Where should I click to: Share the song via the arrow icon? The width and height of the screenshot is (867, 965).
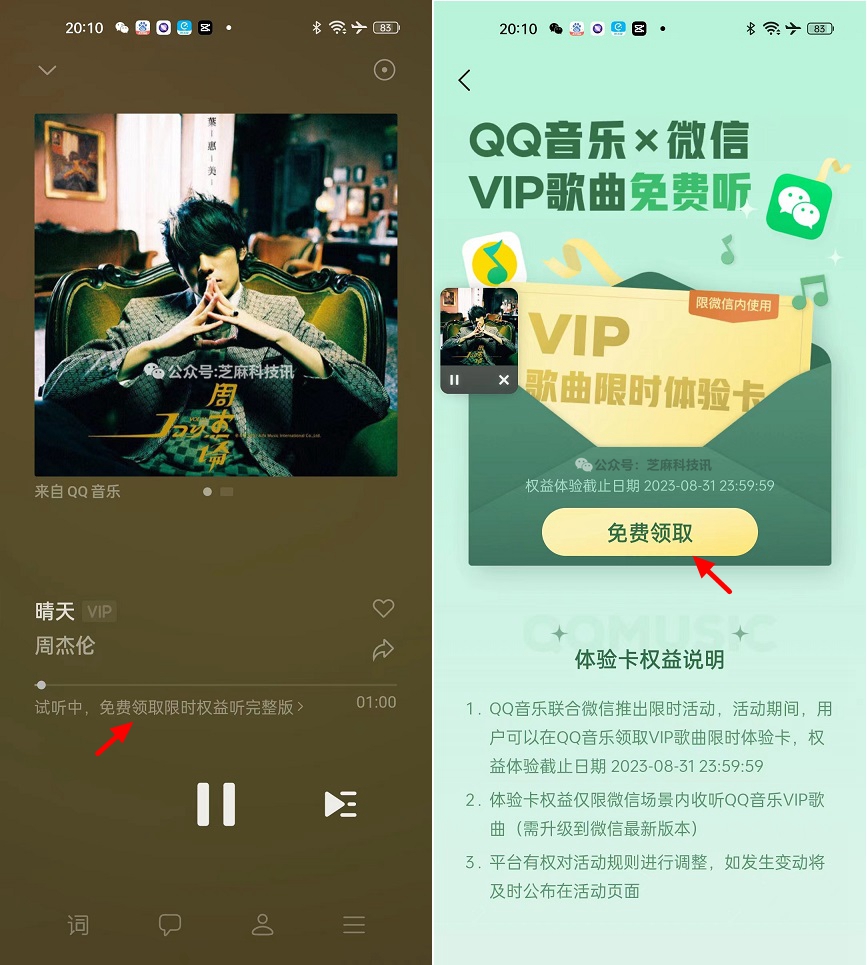(x=383, y=651)
